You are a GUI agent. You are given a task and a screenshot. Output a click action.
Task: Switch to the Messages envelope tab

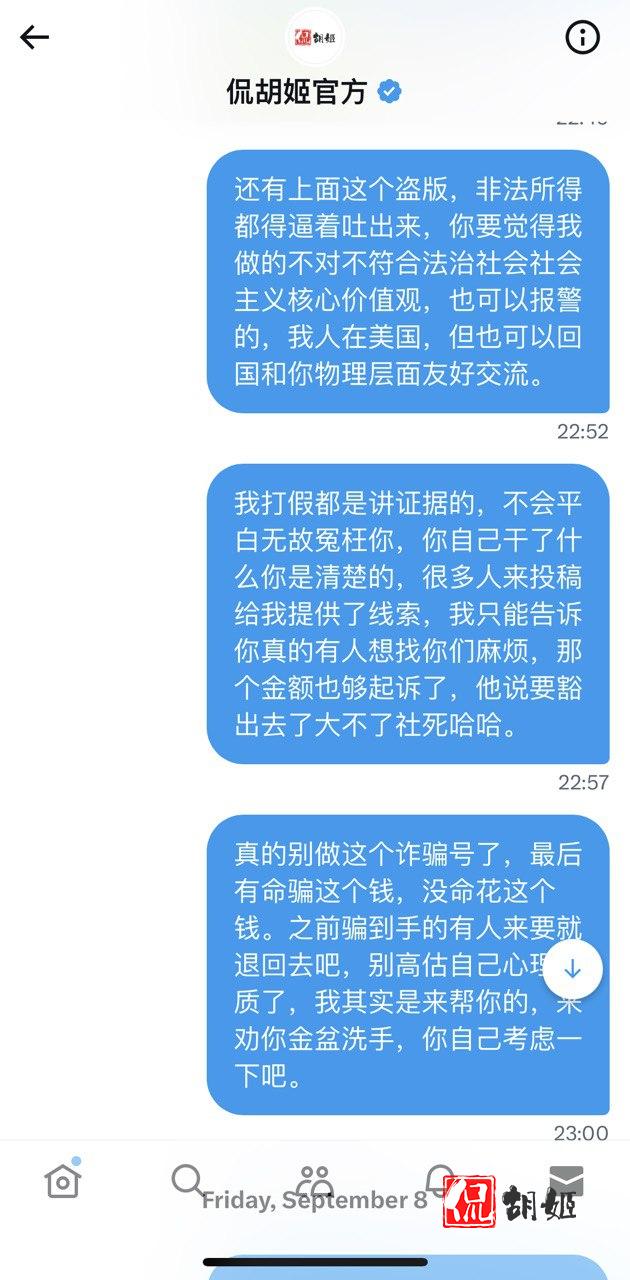(x=566, y=1181)
